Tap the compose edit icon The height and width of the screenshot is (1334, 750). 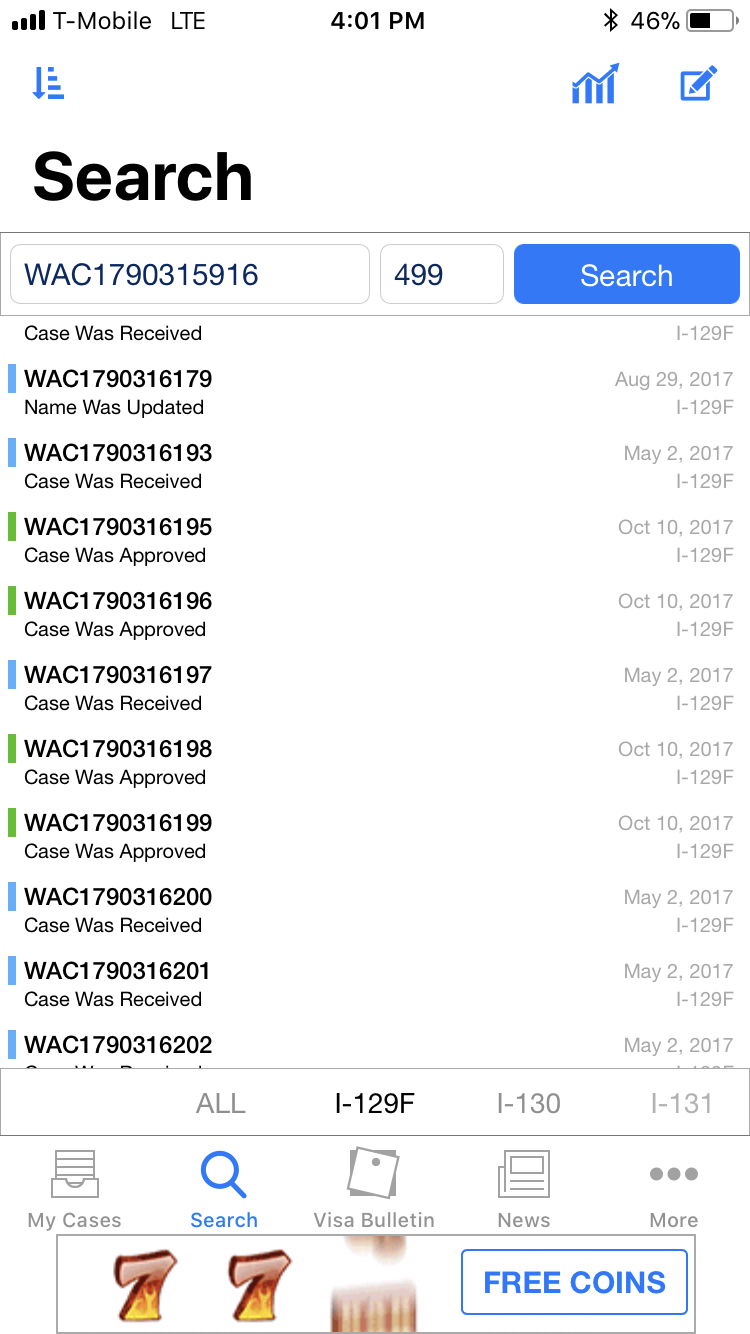pos(698,84)
